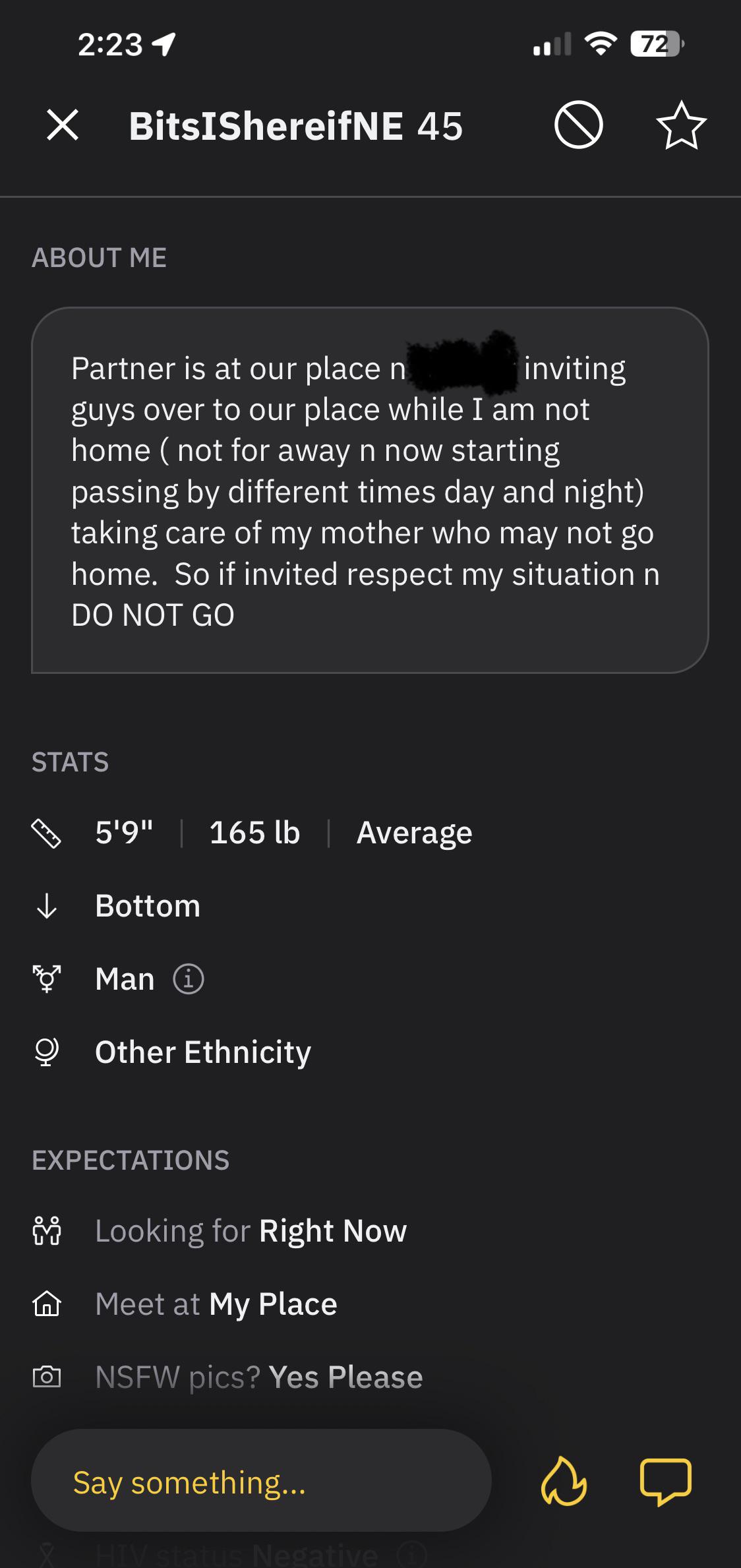Screen dimensions: 741x1568
Task: Tap the ethnicity symbol icon
Action: tap(45, 1052)
